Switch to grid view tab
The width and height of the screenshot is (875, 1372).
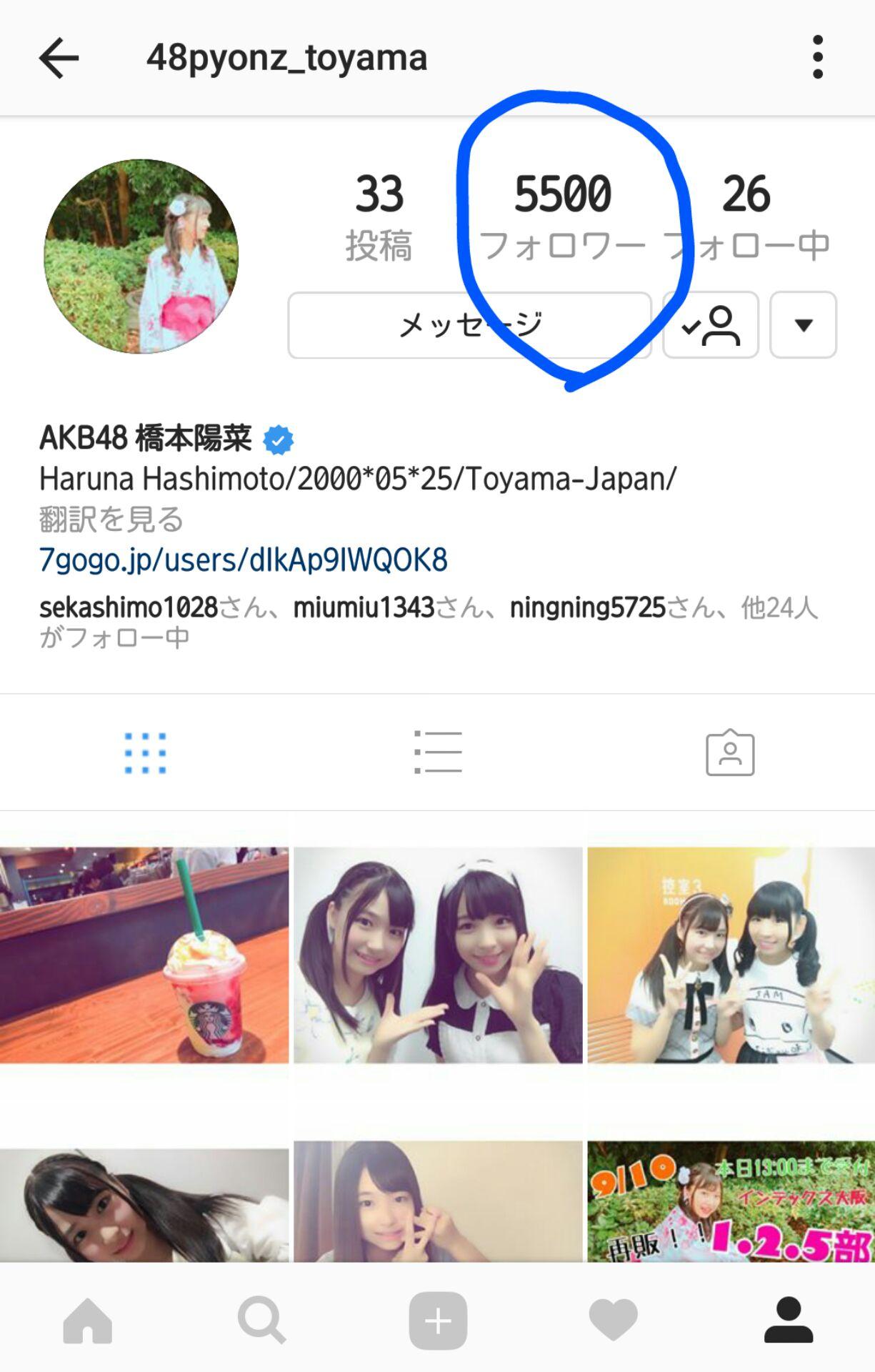145,752
